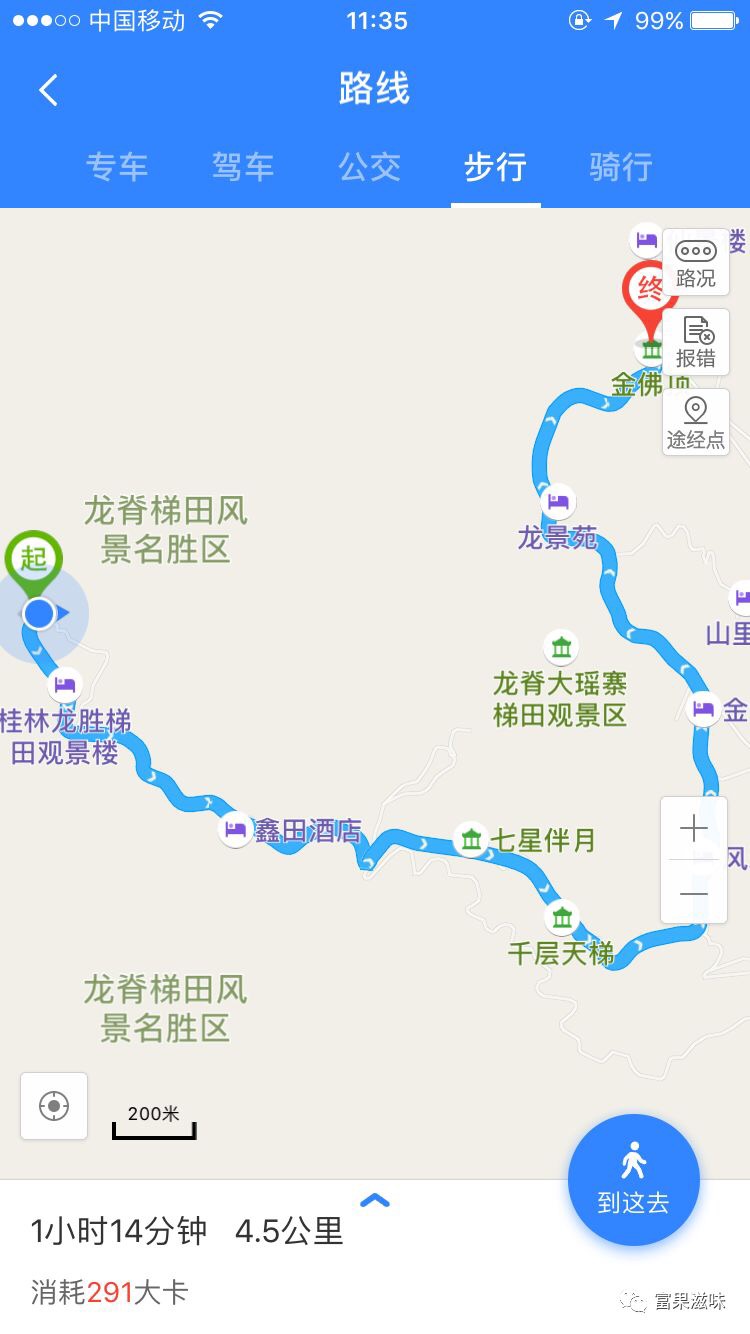Go back using the top-left arrow

pyautogui.click(x=48, y=90)
